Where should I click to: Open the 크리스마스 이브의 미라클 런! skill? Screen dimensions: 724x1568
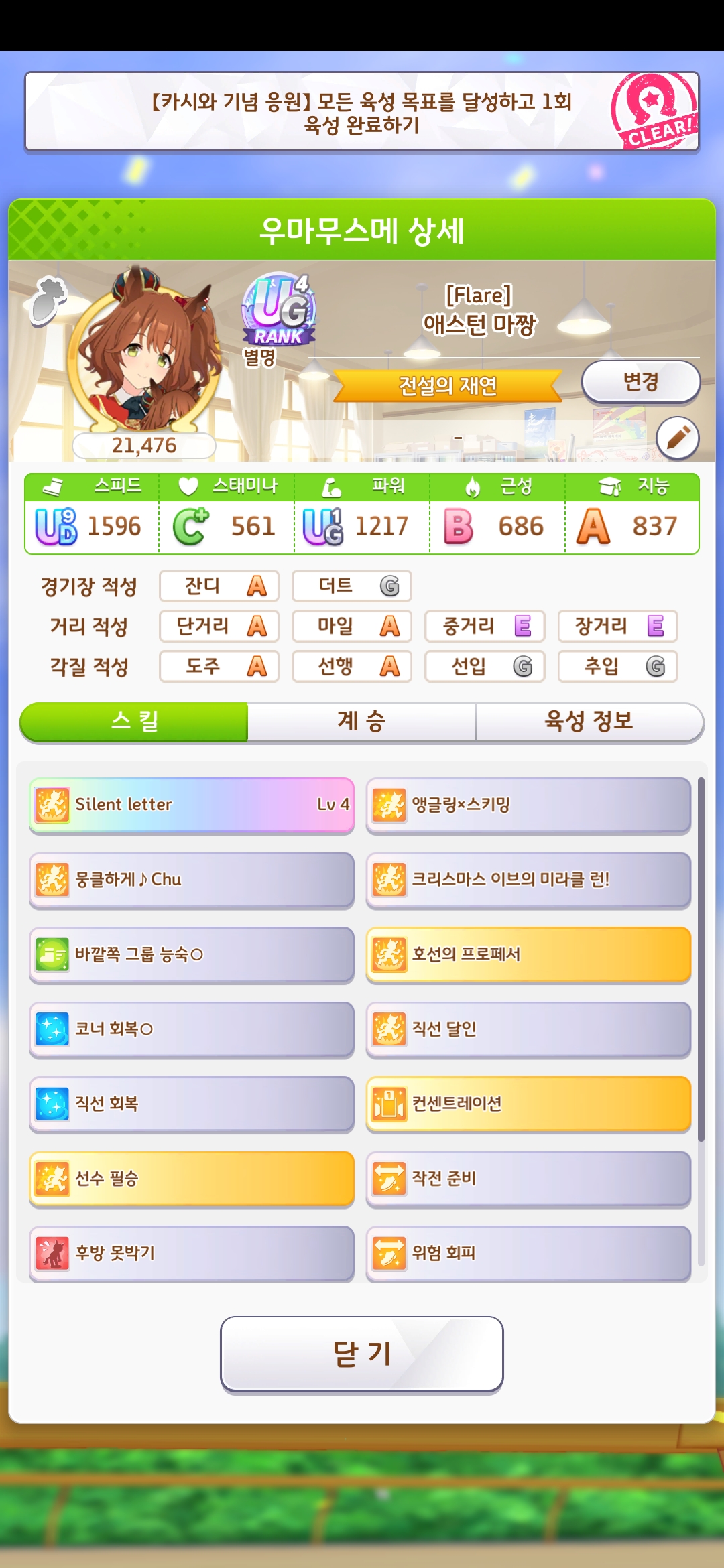(528, 880)
